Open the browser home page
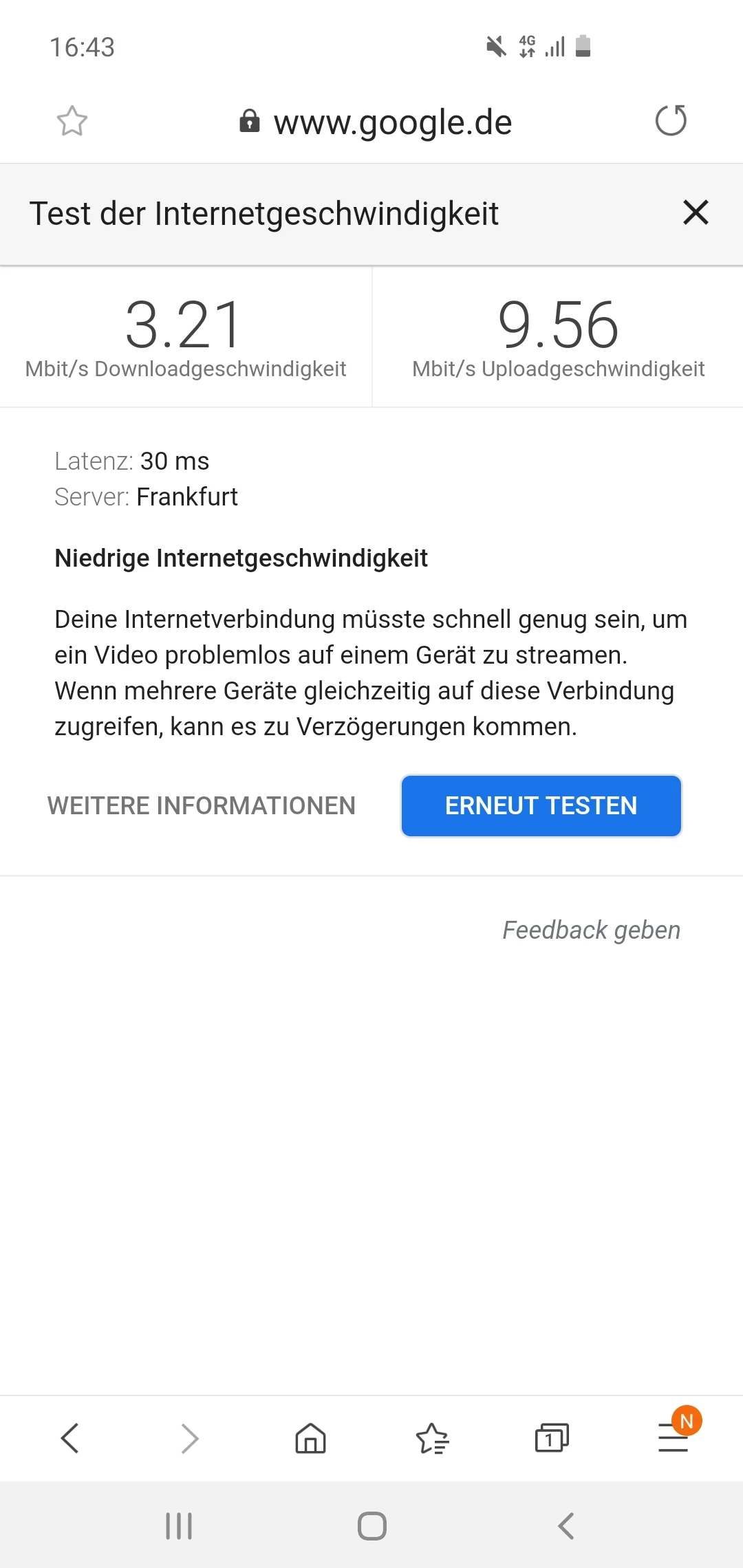The image size is (743, 1568). tap(310, 1438)
